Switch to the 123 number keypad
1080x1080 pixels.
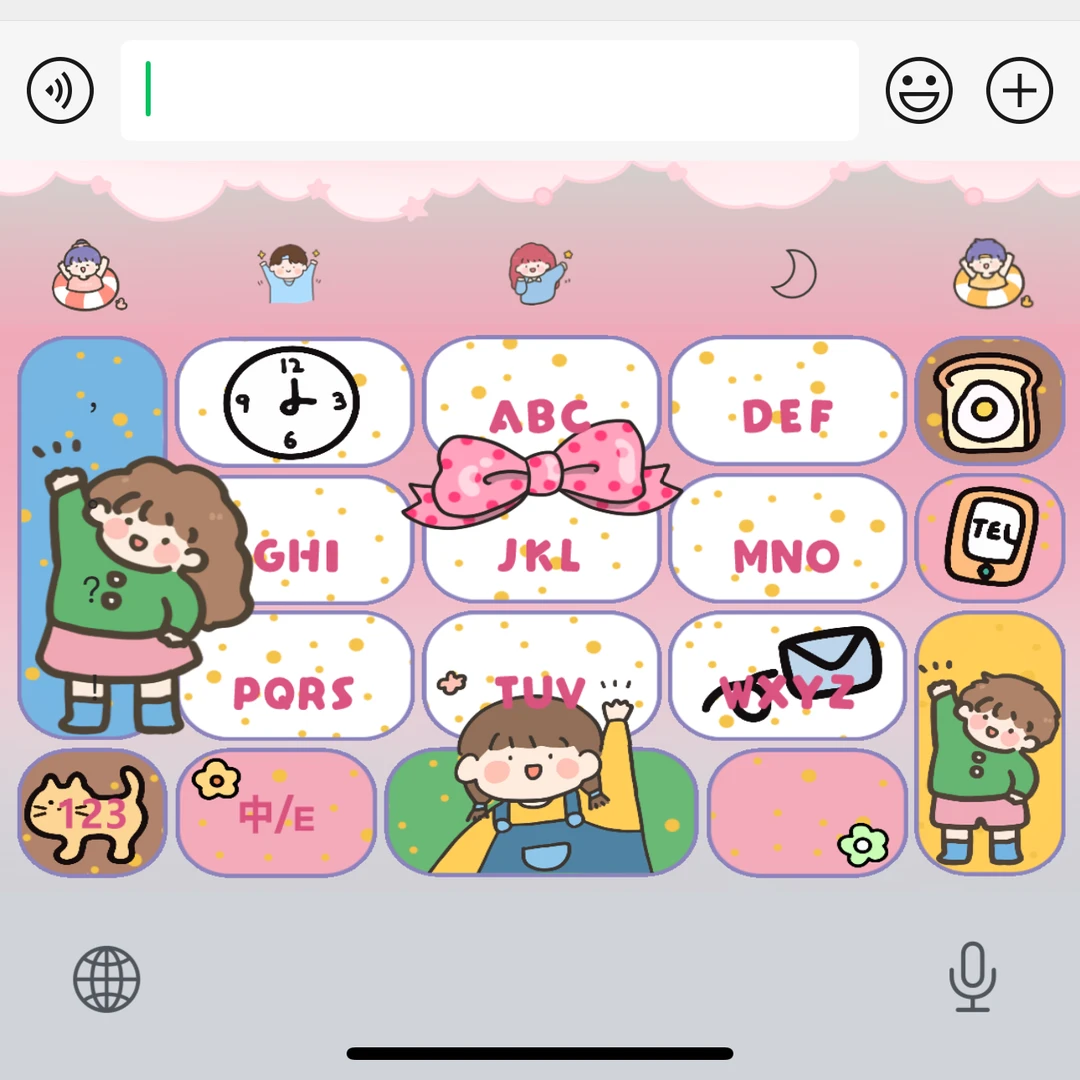[92, 813]
